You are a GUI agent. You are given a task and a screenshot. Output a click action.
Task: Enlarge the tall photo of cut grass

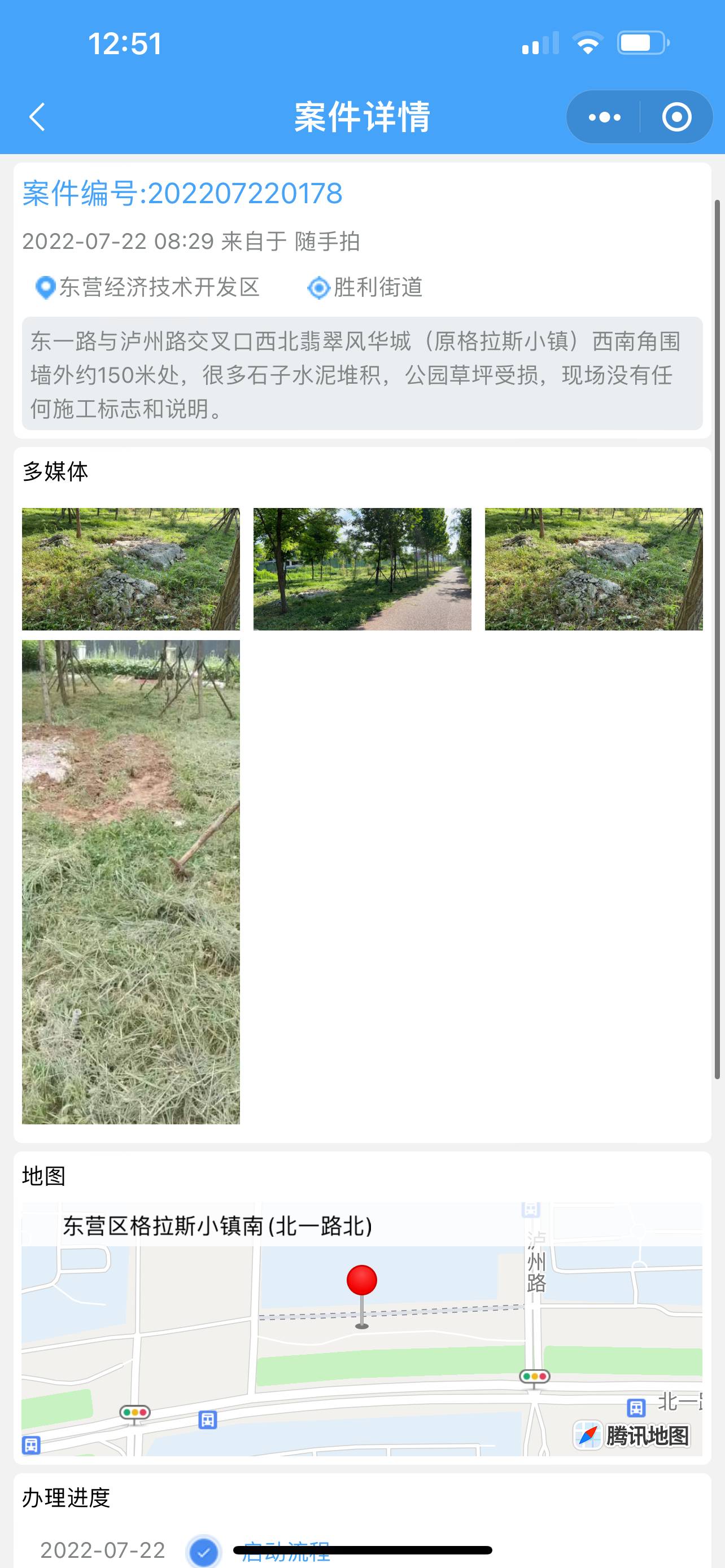[x=131, y=882]
